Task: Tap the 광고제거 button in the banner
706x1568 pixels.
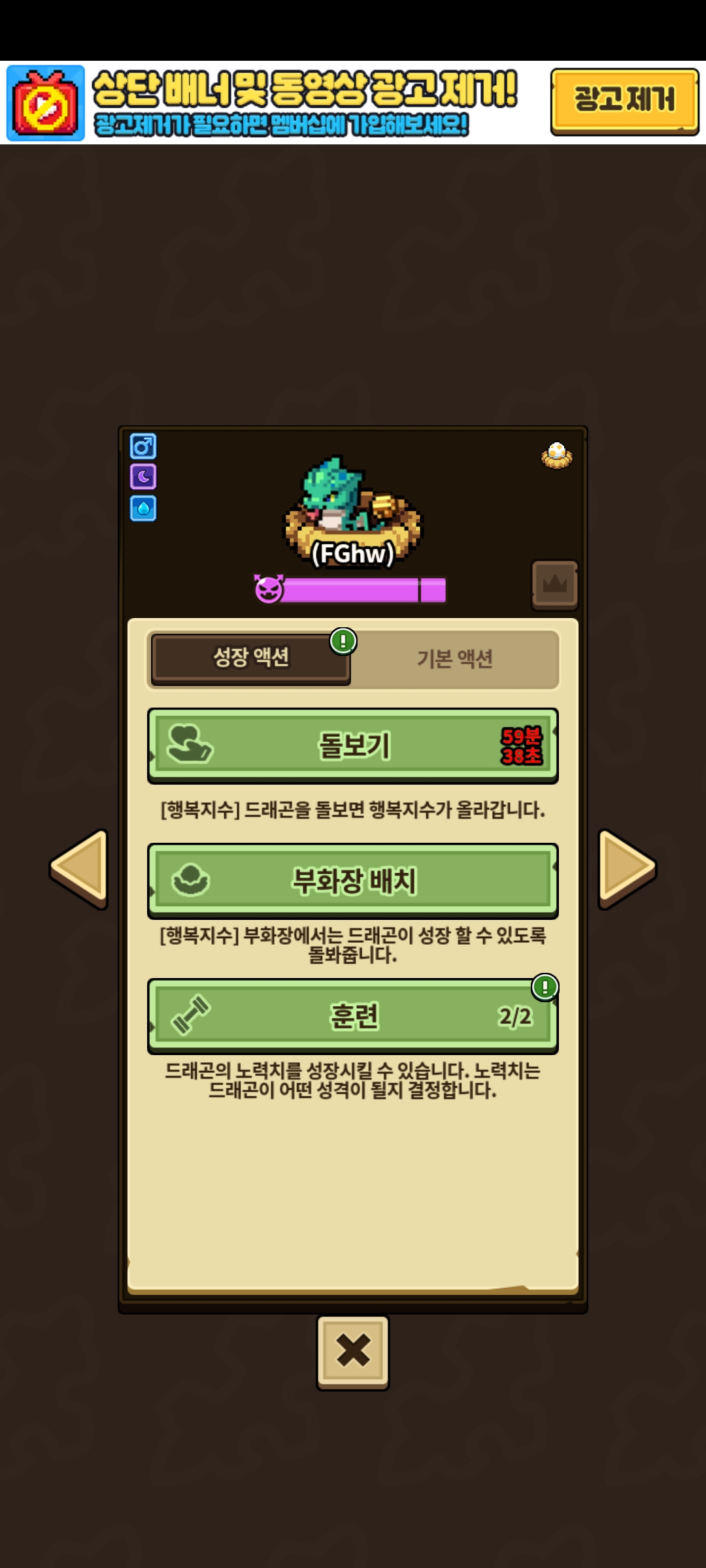Action: tap(624, 101)
